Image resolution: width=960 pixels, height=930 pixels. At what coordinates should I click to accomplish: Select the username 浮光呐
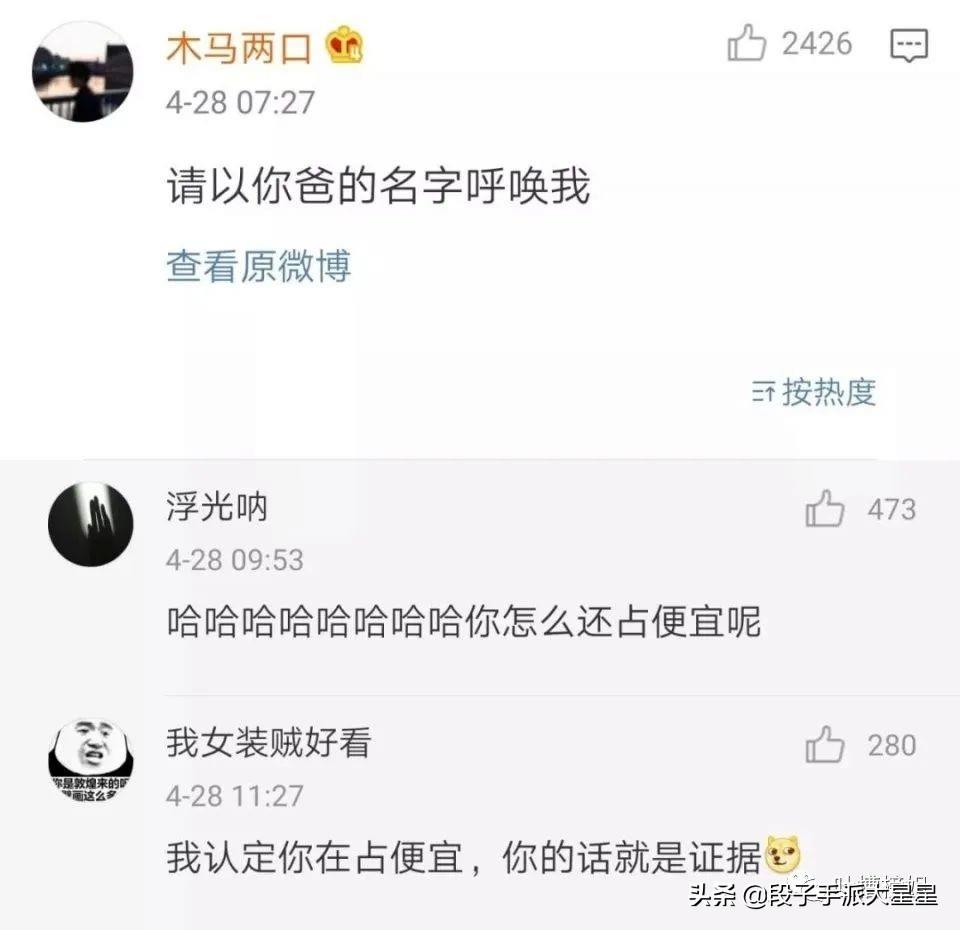pyautogui.click(x=217, y=509)
